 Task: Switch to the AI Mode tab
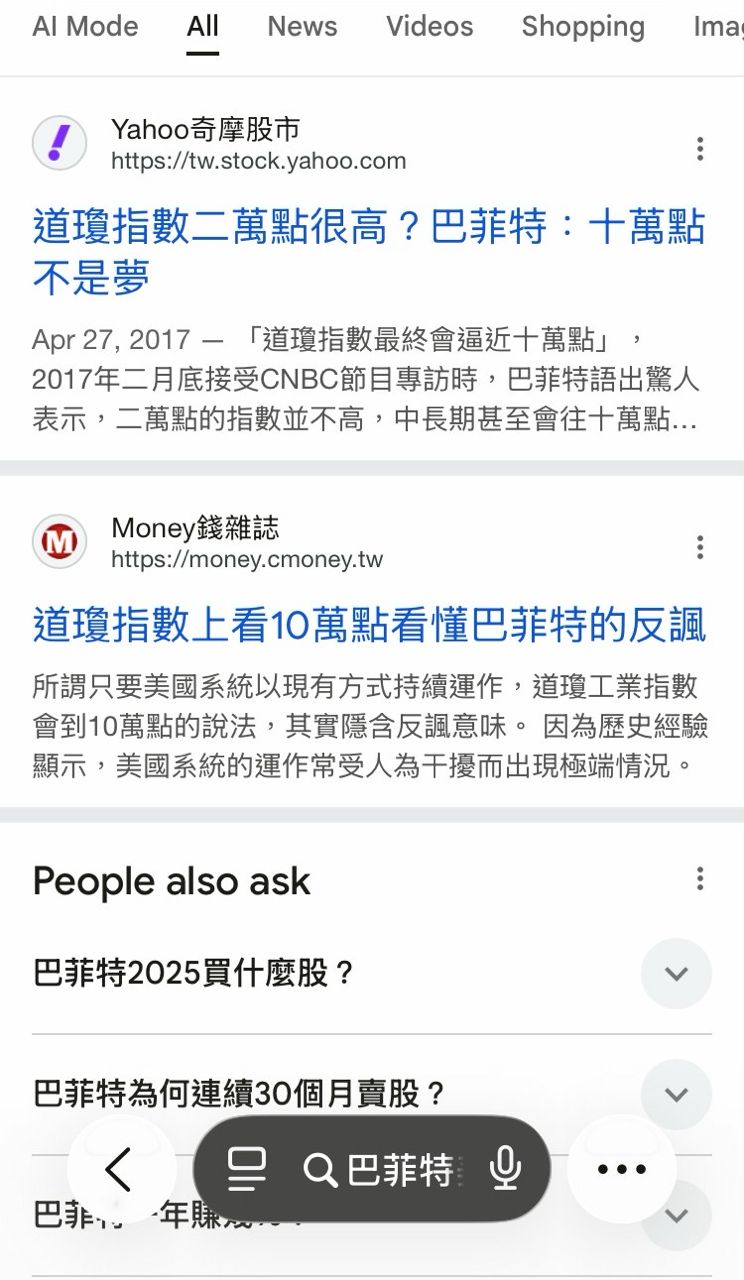[x=85, y=27]
